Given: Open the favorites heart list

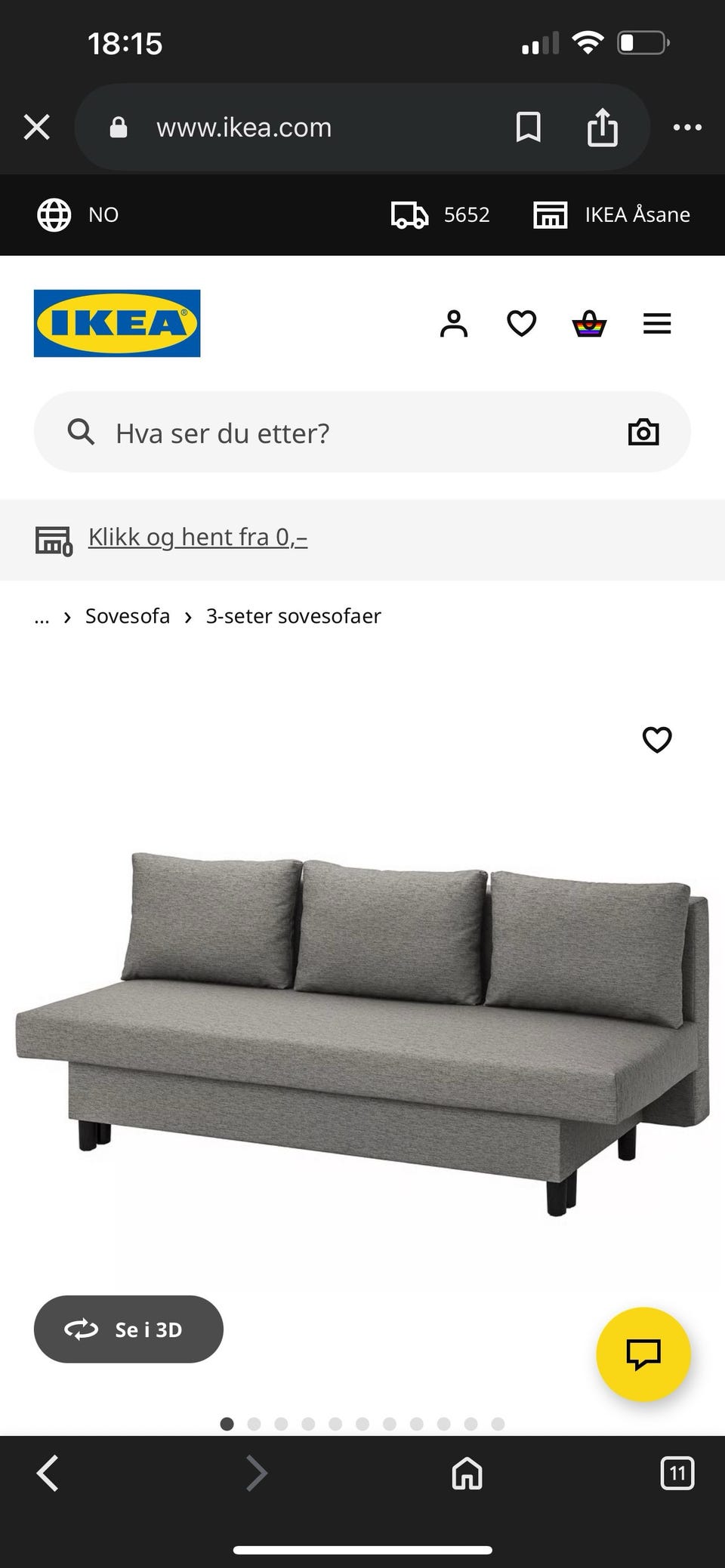Looking at the screenshot, I should click(x=521, y=323).
